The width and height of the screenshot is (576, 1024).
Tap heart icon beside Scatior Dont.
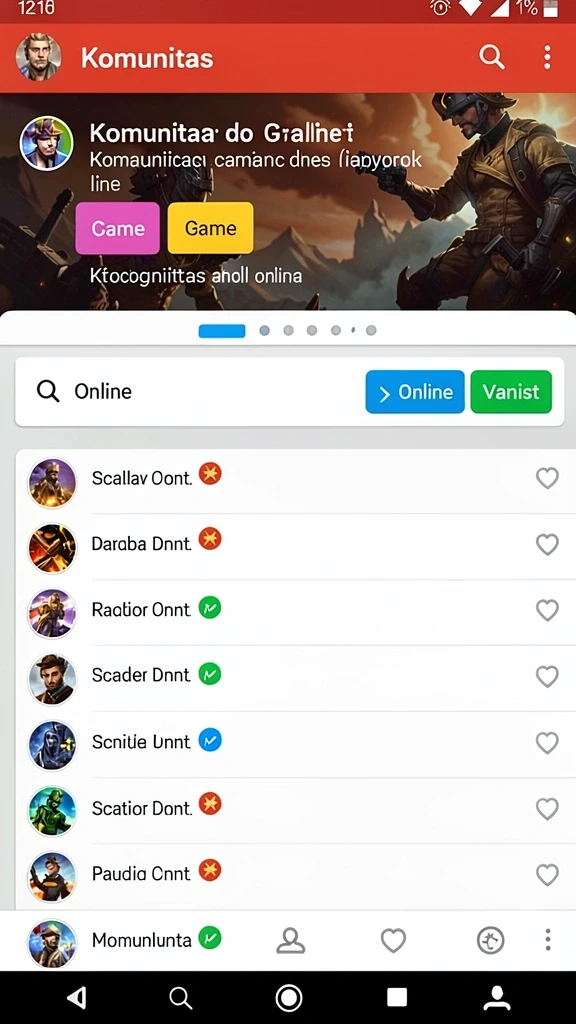pyautogui.click(x=547, y=809)
